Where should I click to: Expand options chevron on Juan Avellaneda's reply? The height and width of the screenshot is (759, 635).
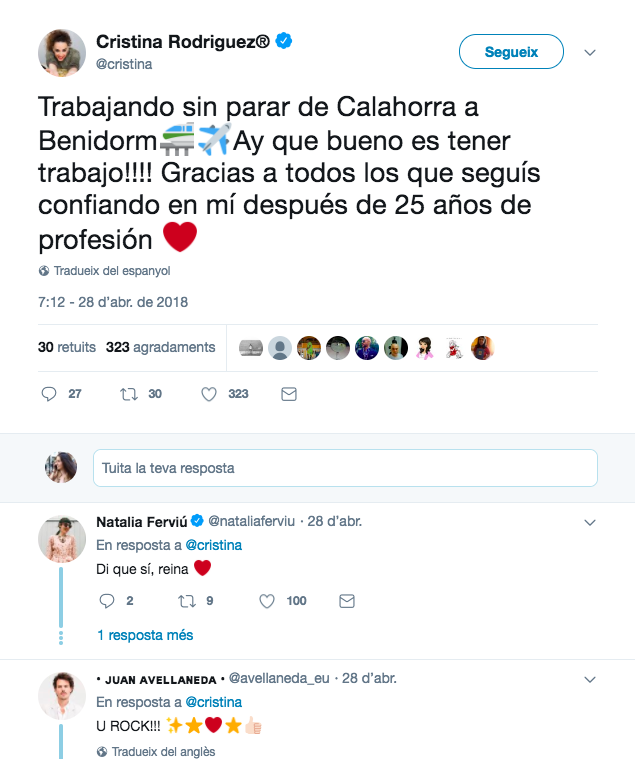point(590,679)
